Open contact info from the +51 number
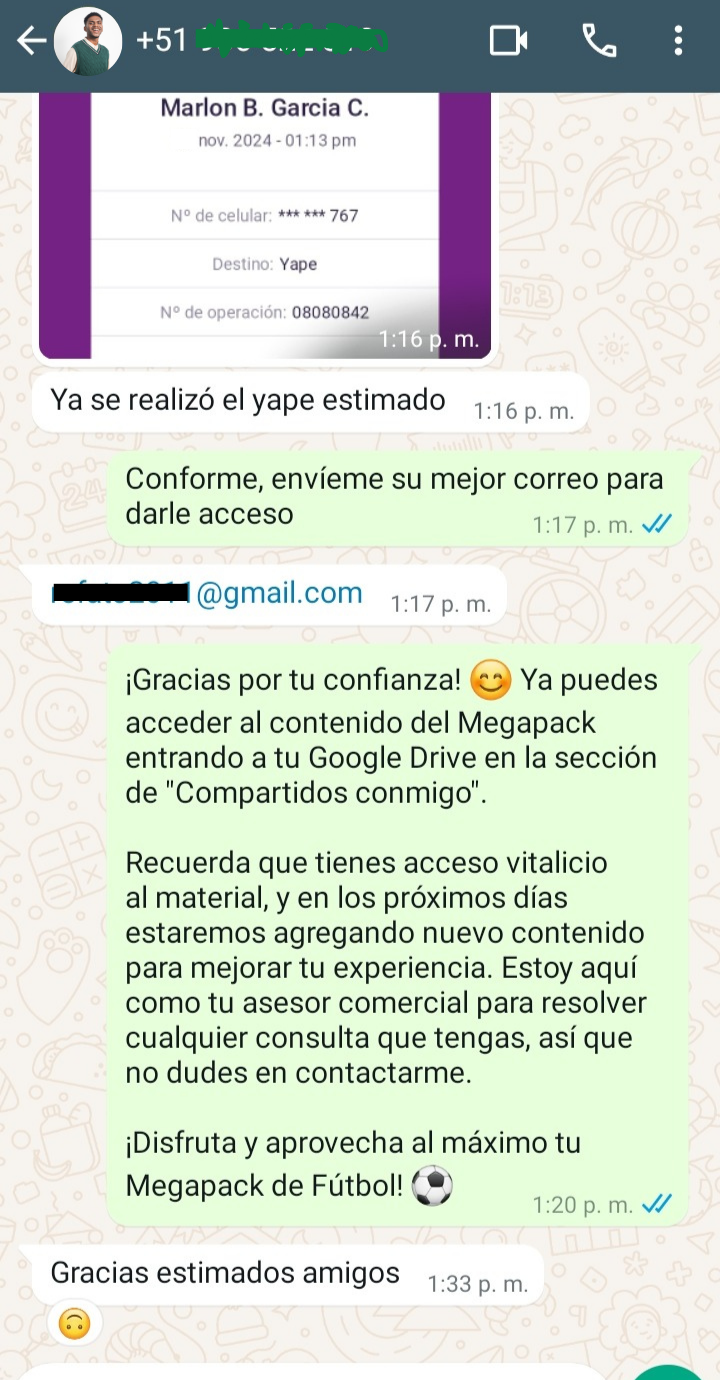 click(262, 41)
